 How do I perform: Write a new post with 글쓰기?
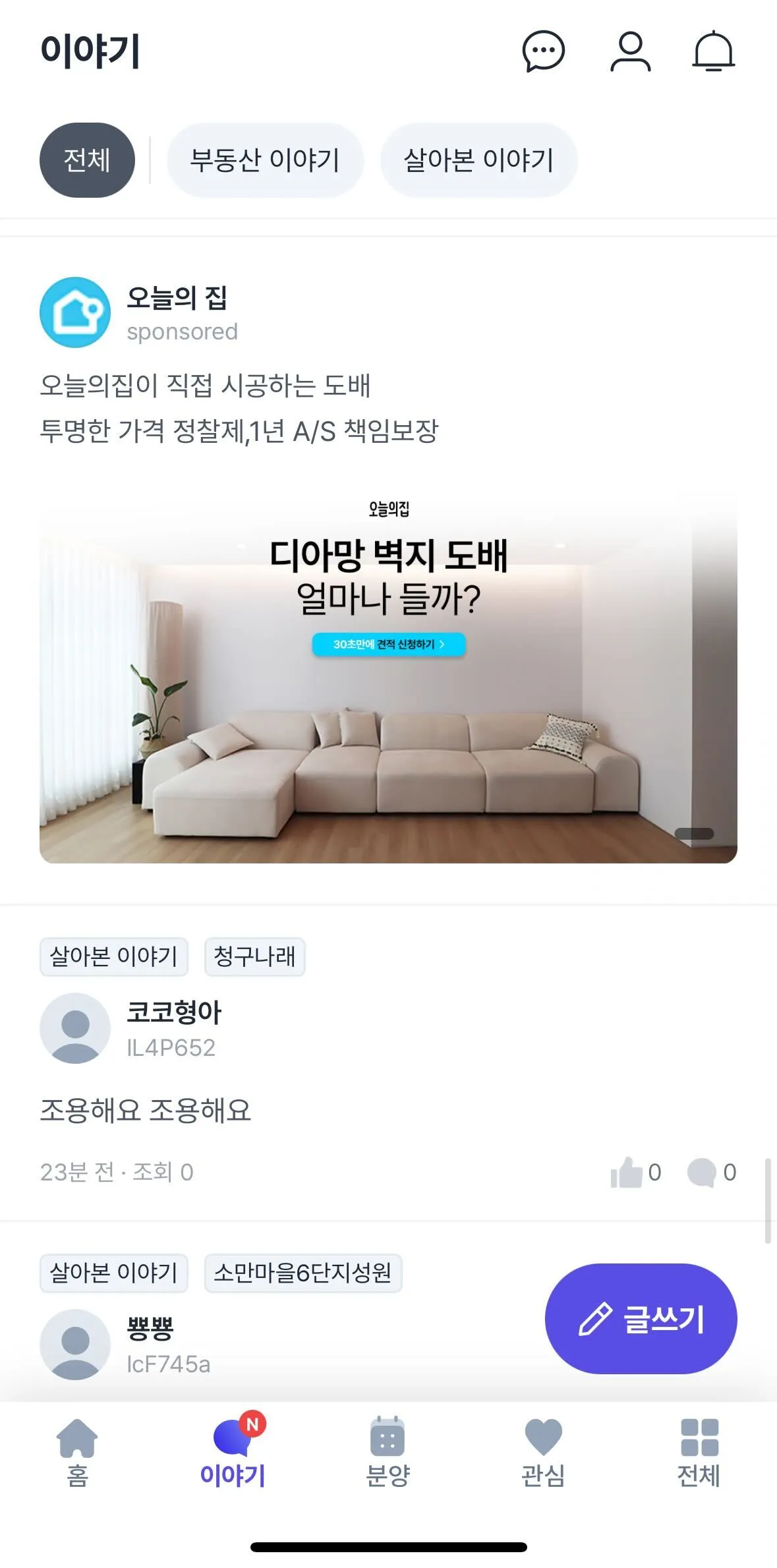(641, 1319)
